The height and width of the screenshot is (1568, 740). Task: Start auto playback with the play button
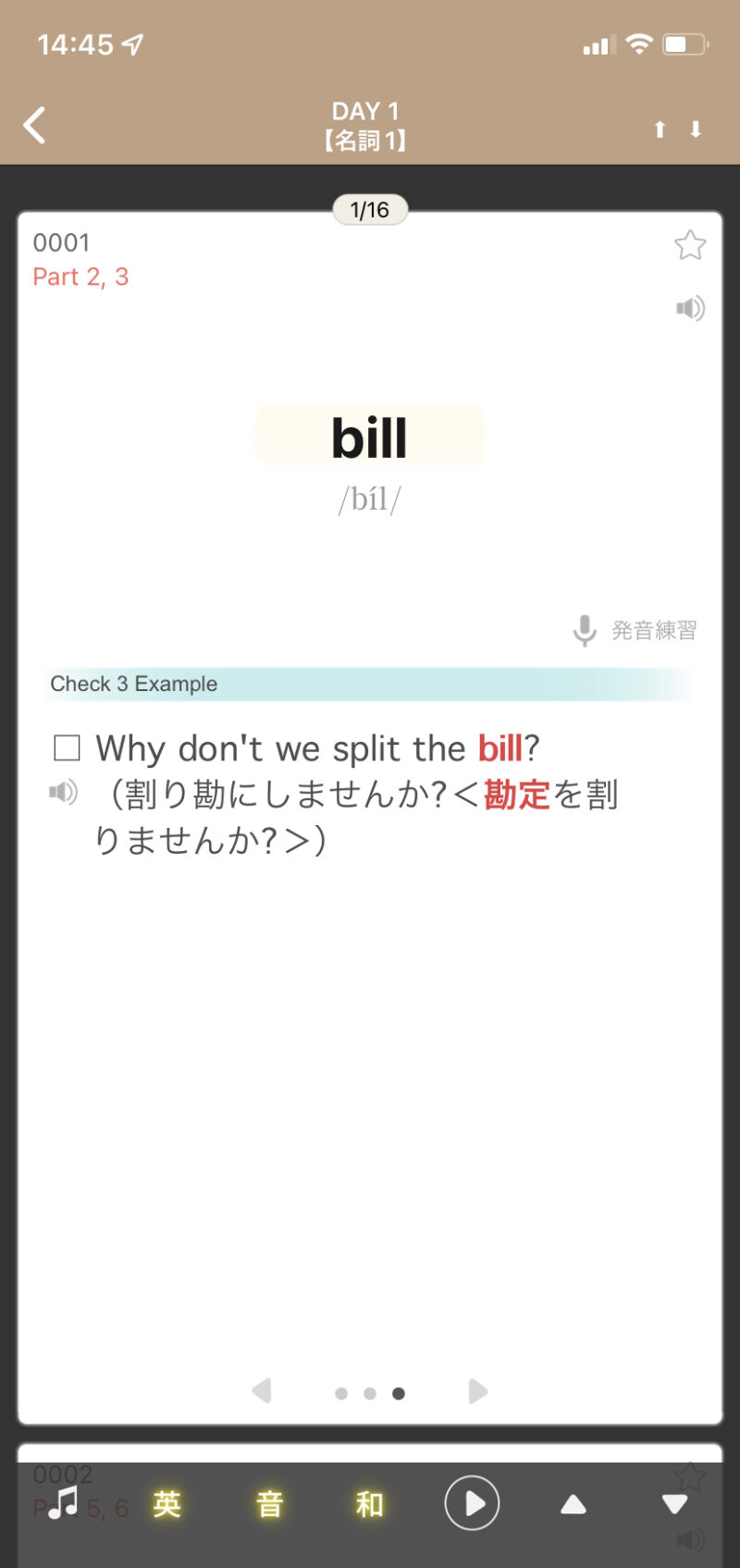(472, 1503)
